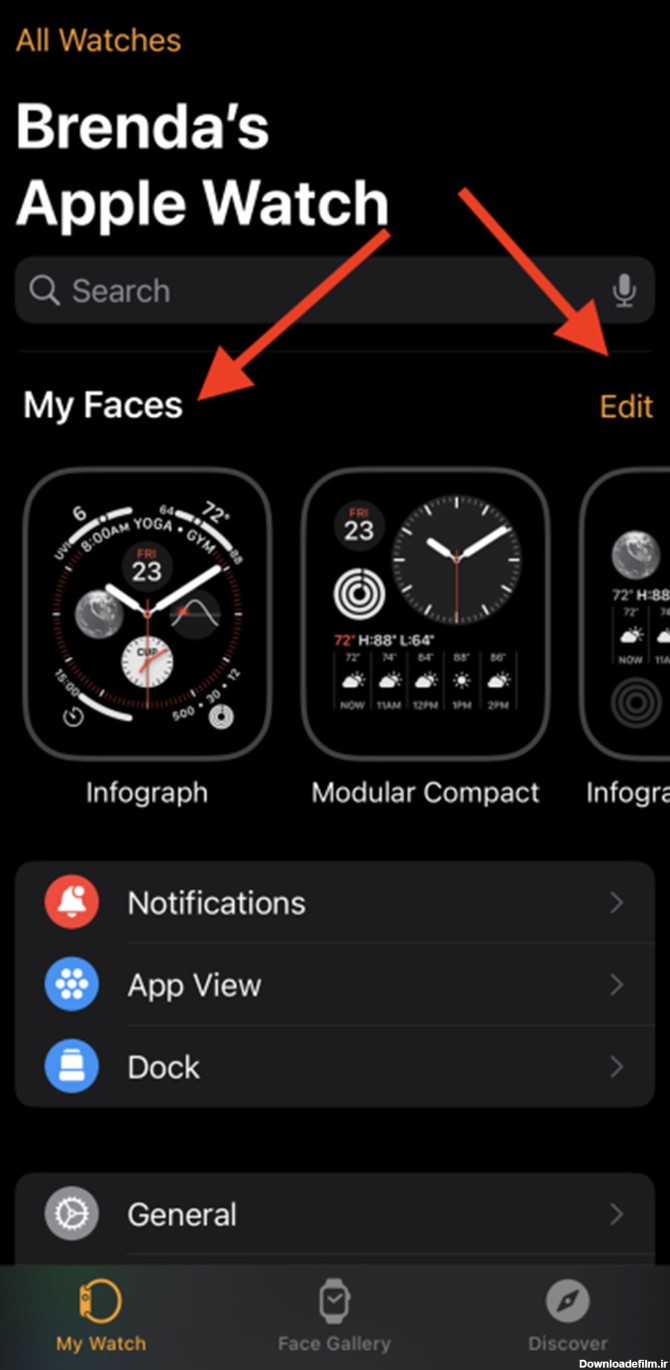This screenshot has width=670, height=1370.
Task: Switch to the Discover tab
Action: (x=567, y=1316)
